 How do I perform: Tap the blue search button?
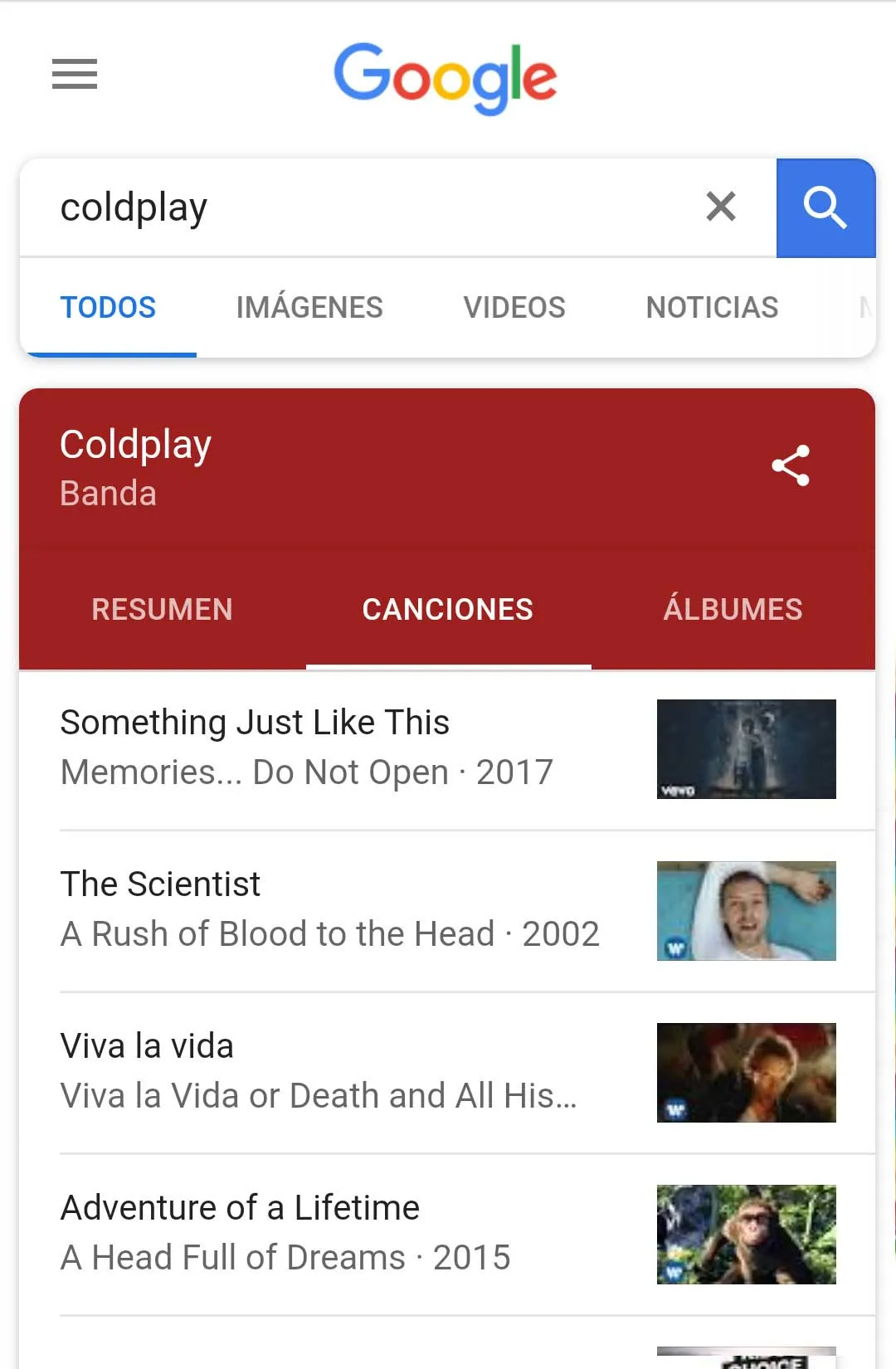[x=825, y=207]
